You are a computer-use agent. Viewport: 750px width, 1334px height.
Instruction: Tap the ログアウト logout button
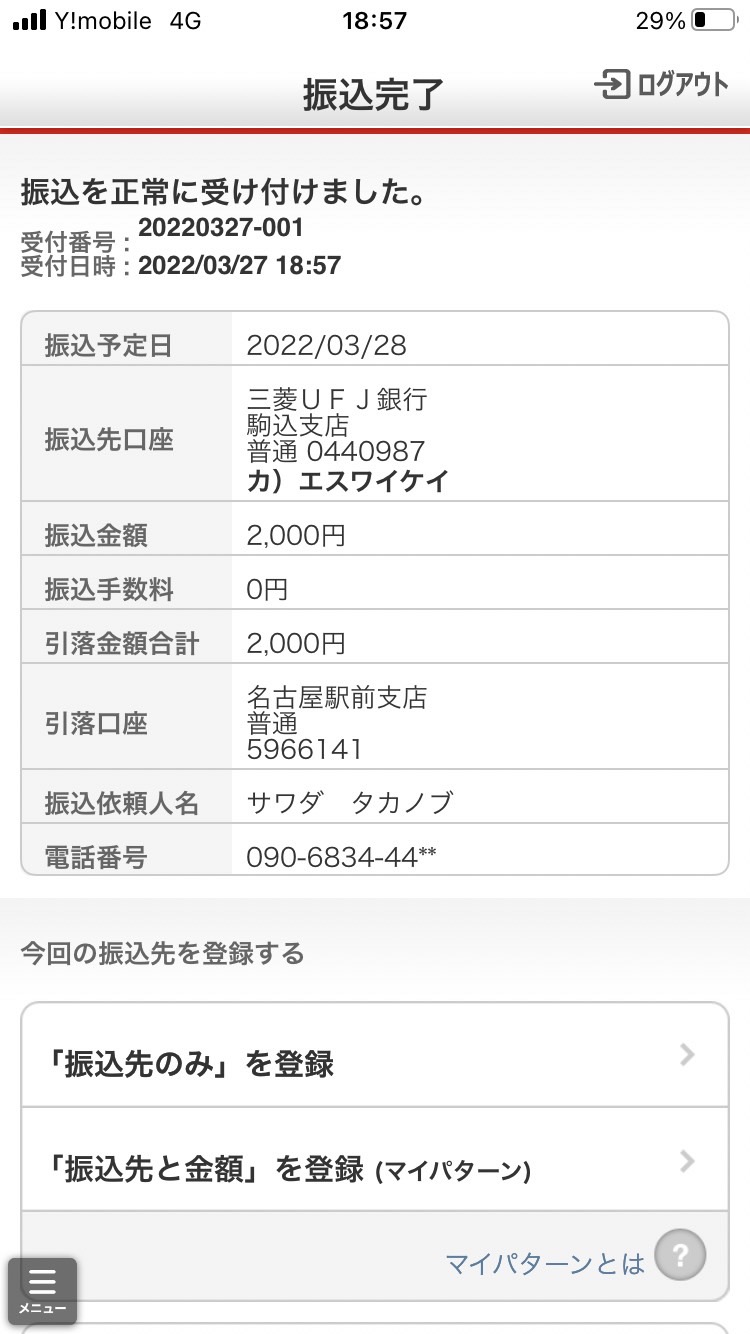pyautogui.click(x=661, y=85)
